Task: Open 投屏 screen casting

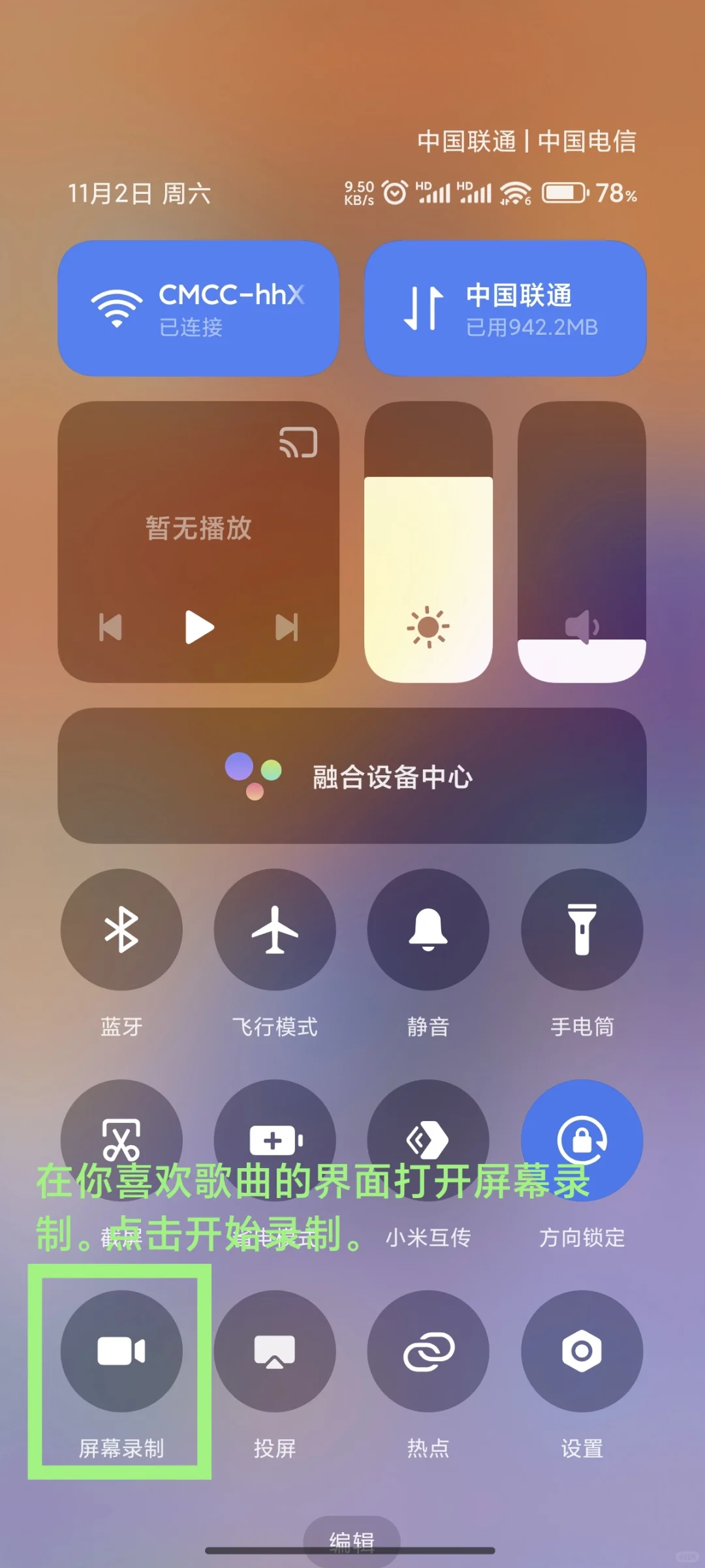Action: pyautogui.click(x=275, y=1351)
